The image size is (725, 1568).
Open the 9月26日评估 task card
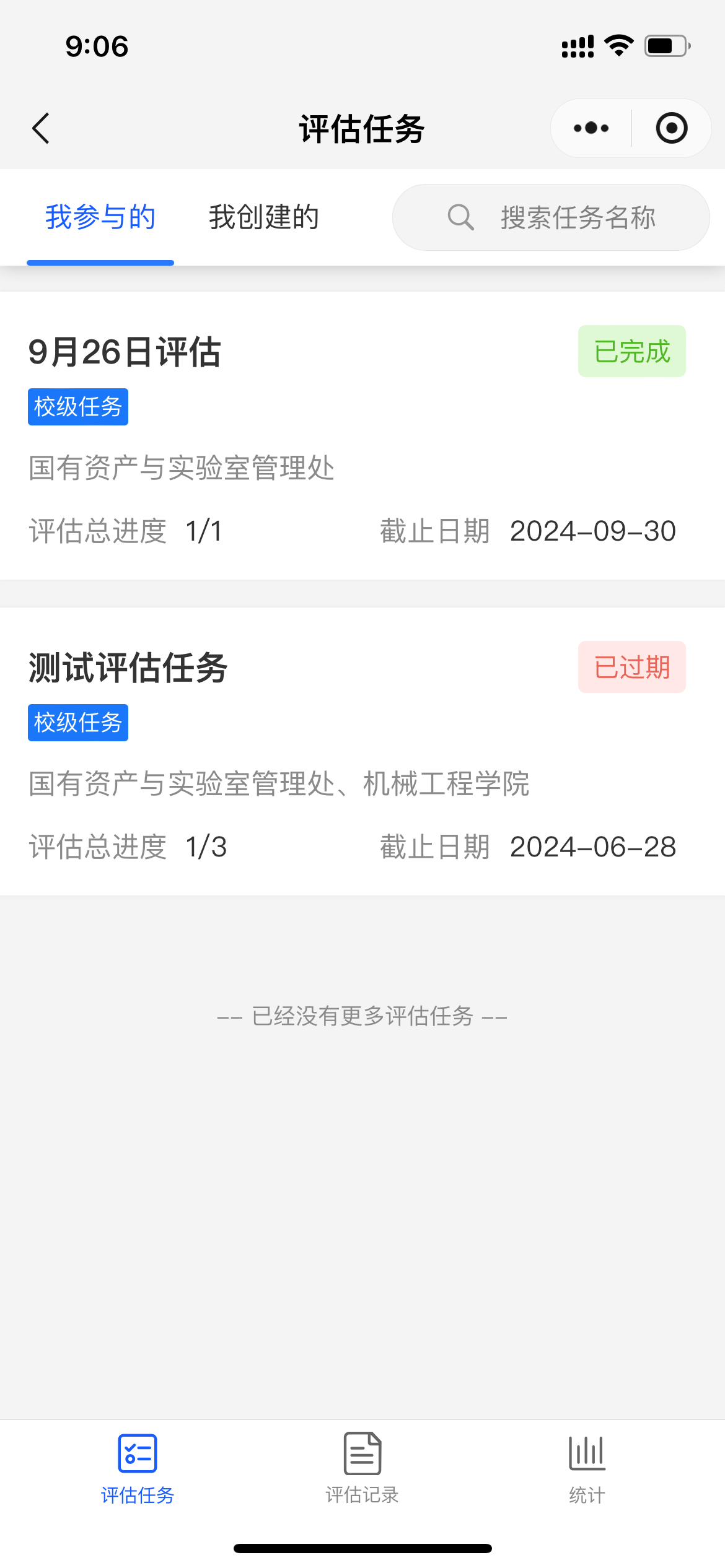tap(362, 436)
